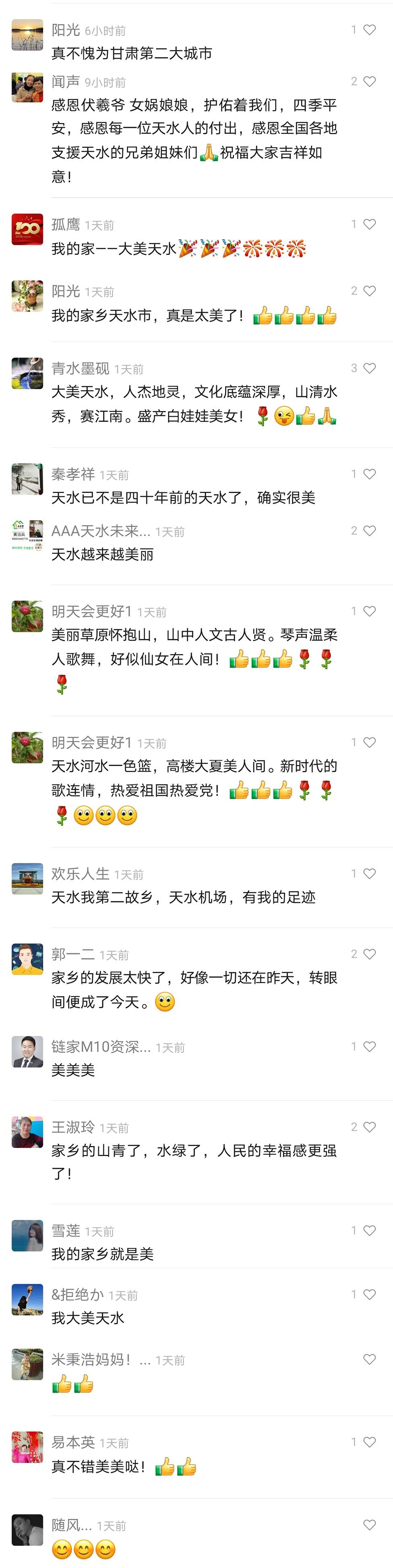Like 随风's smiley comment
The height and width of the screenshot is (1568, 393).
pos(369,1525)
